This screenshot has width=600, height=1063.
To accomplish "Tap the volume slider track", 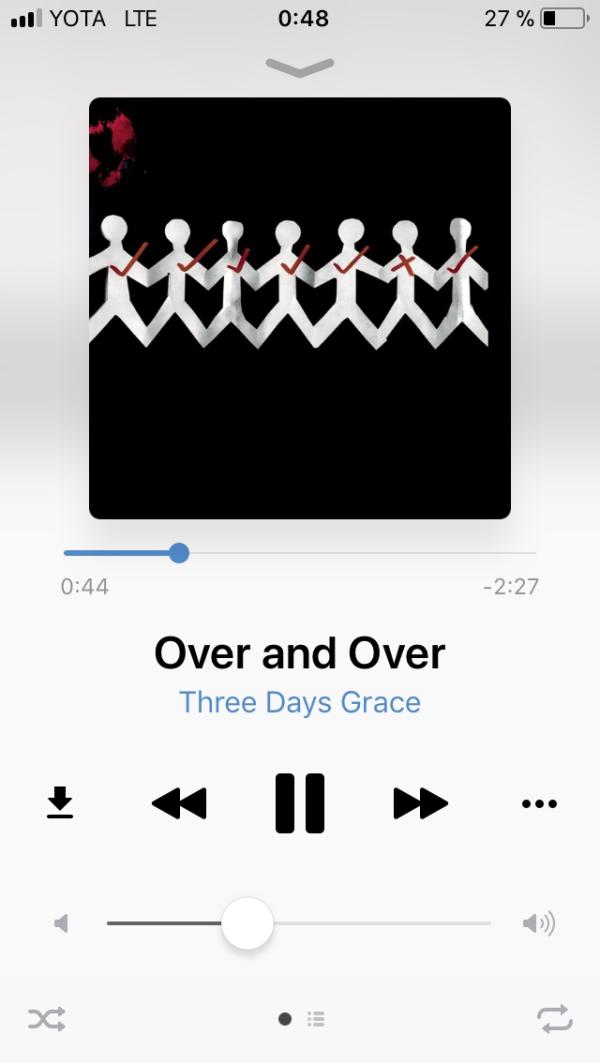I will (380, 923).
